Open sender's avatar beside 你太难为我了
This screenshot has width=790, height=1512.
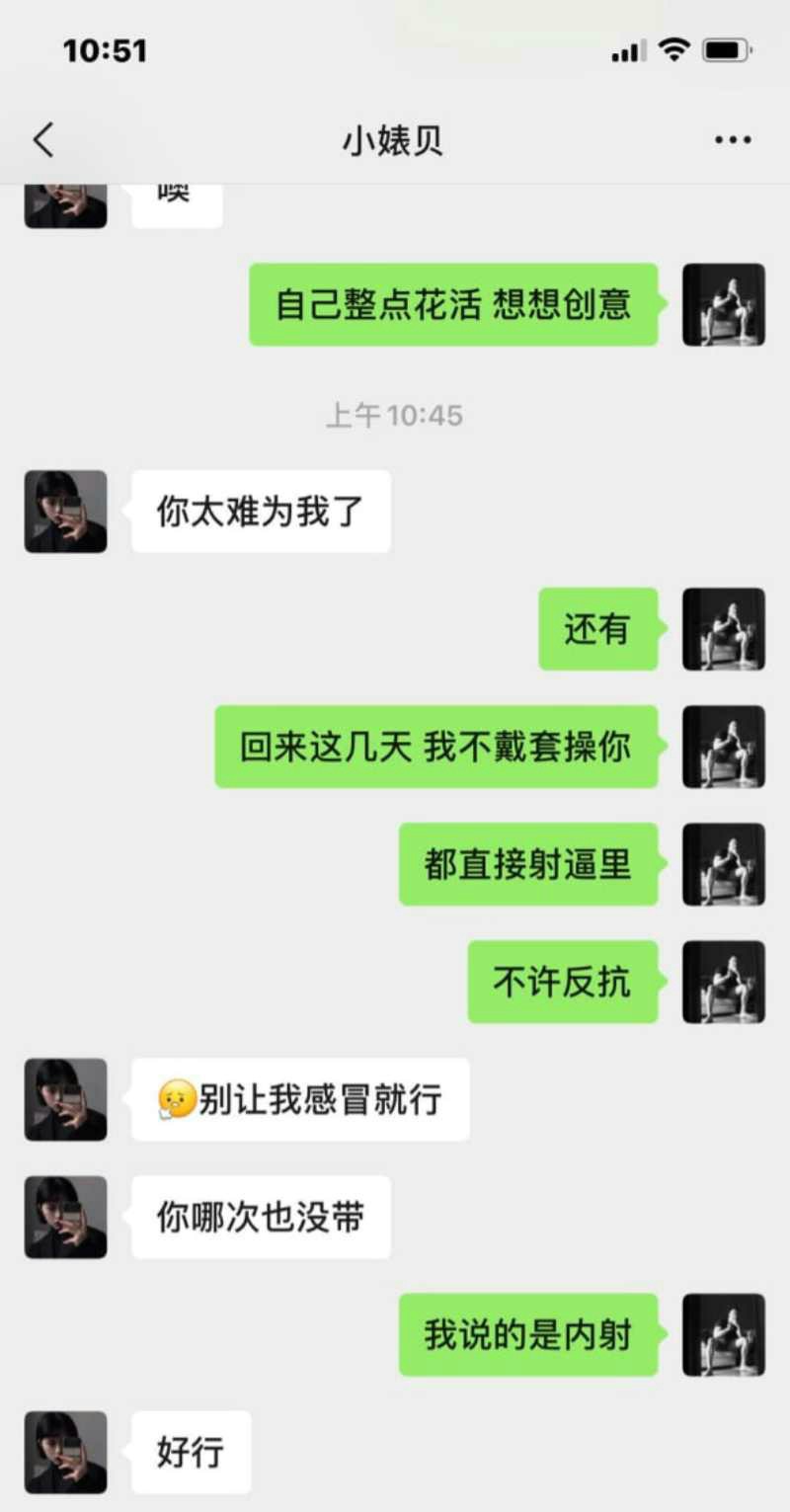pyautogui.click(x=66, y=512)
